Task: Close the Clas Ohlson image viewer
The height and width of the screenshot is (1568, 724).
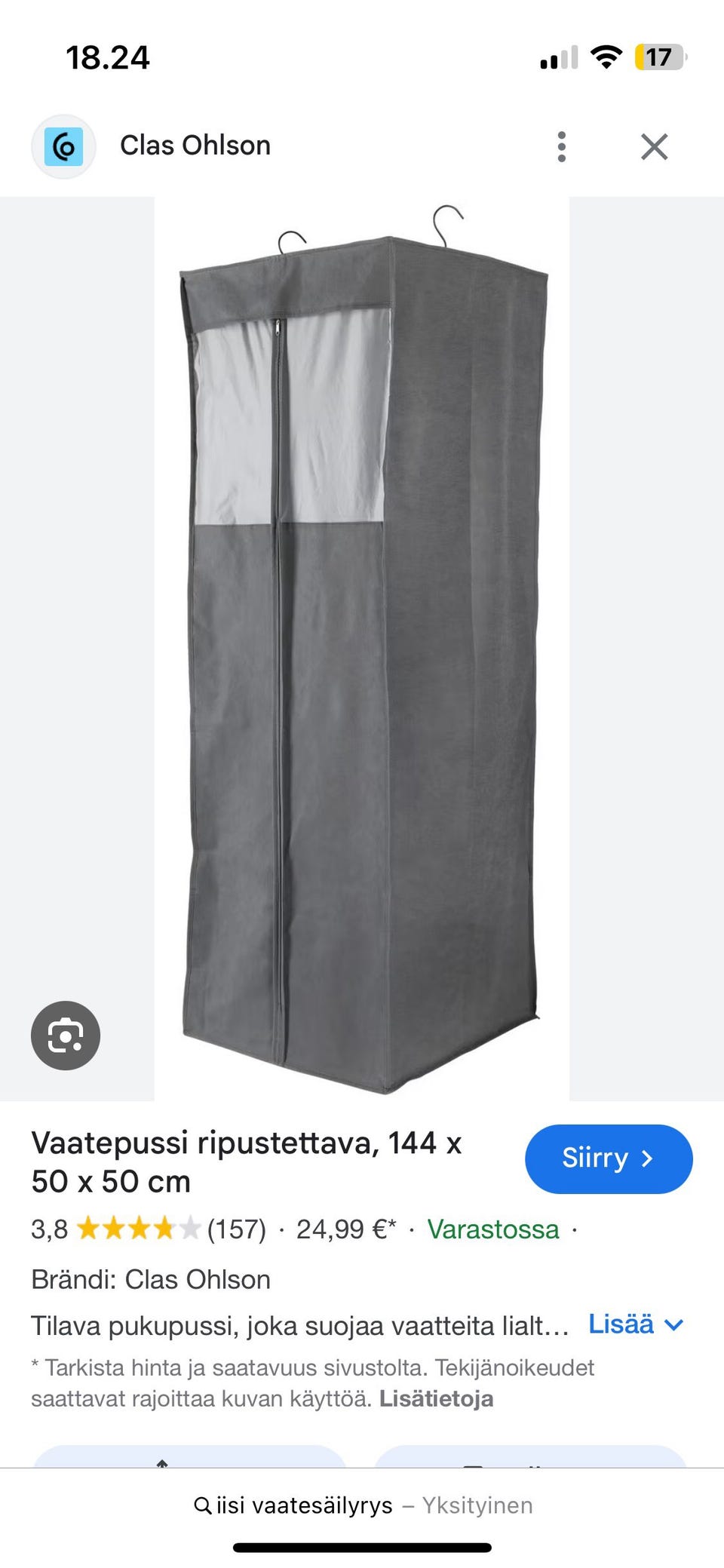Action: (x=654, y=146)
